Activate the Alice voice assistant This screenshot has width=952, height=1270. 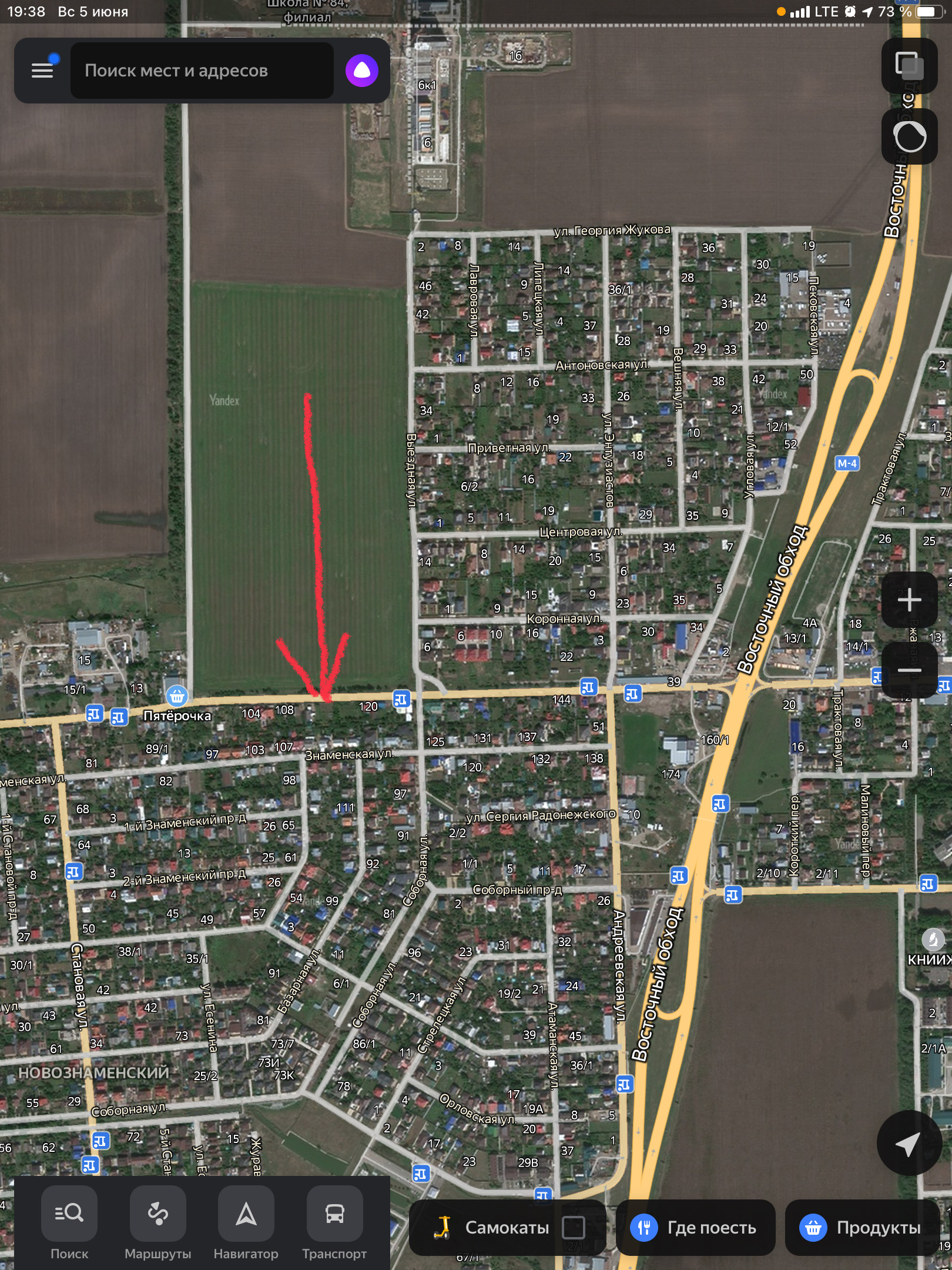click(361, 71)
